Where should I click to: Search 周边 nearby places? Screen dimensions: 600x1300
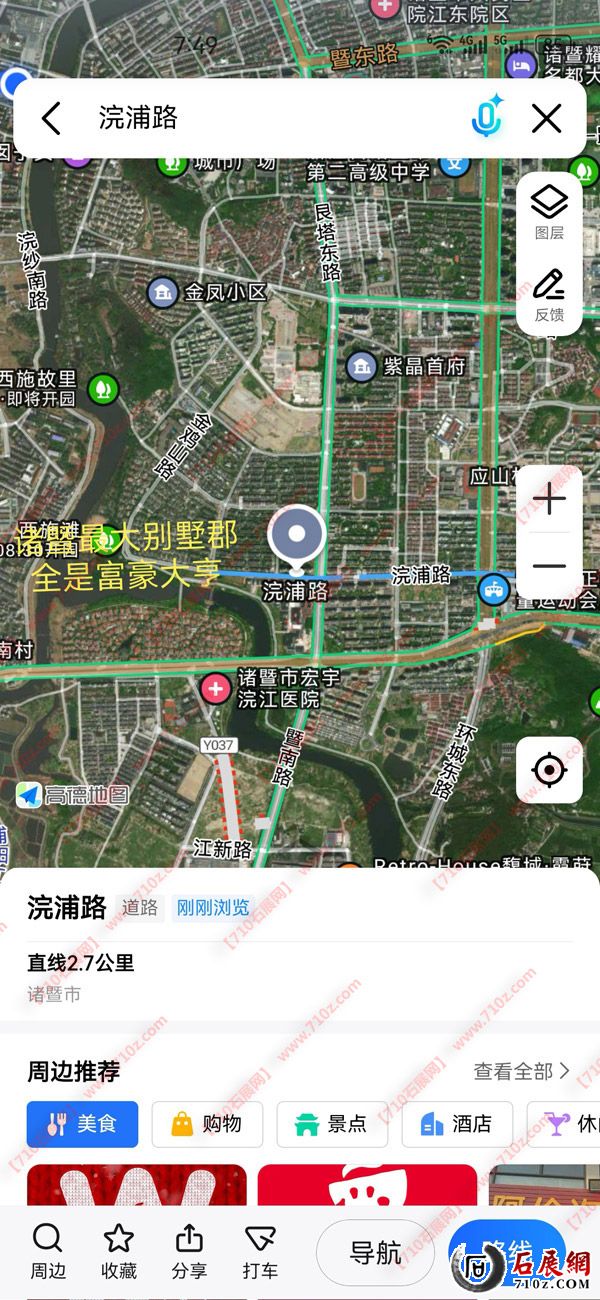point(47,1251)
